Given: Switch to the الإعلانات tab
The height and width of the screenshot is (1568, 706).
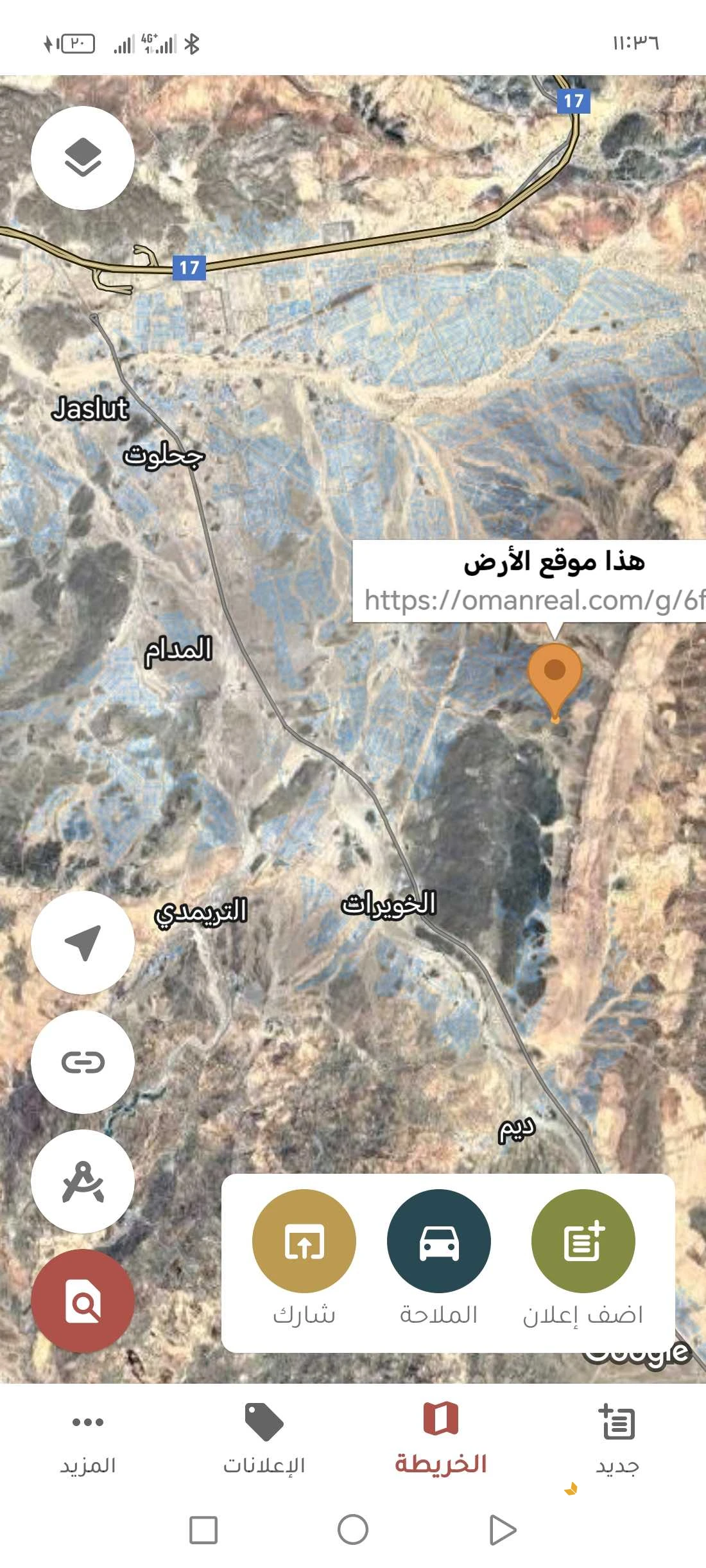Looking at the screenshot, I should 264,1440.
